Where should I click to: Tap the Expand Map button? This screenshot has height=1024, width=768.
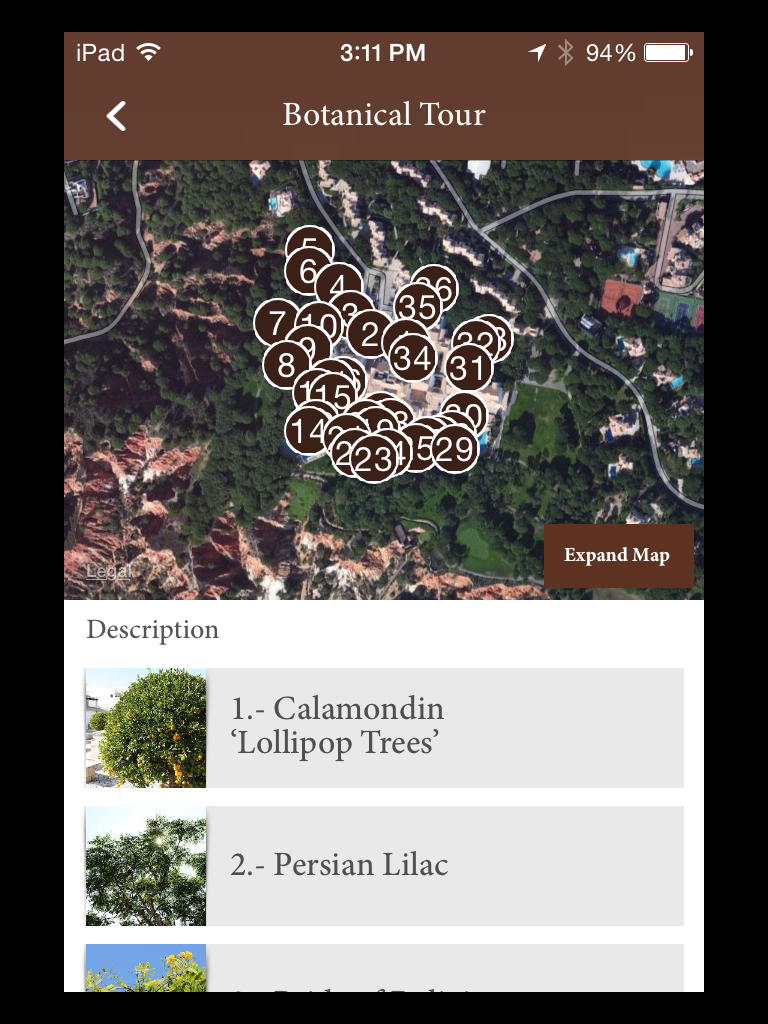tap(618, 555)
